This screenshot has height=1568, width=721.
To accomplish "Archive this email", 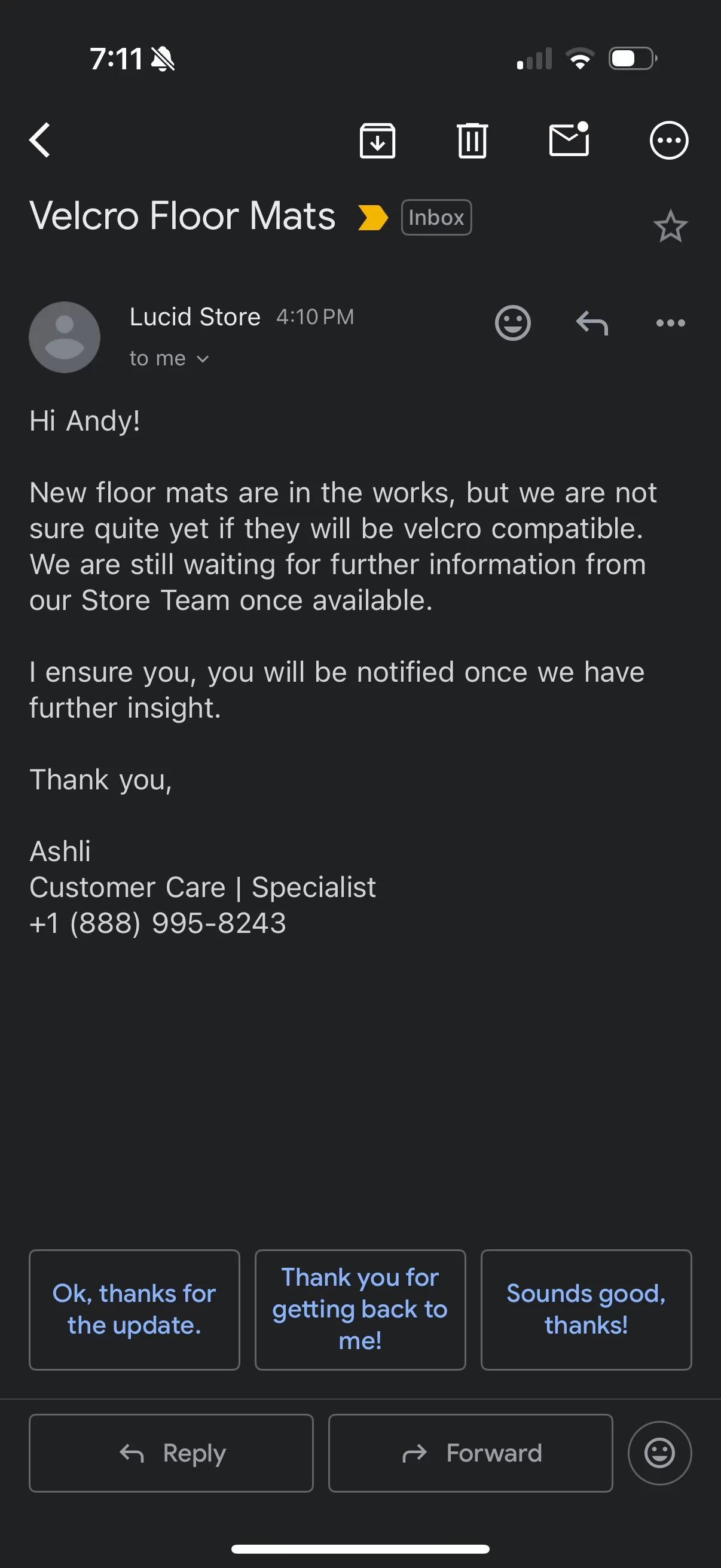I will pyautogui.click(x=377, y=140).
